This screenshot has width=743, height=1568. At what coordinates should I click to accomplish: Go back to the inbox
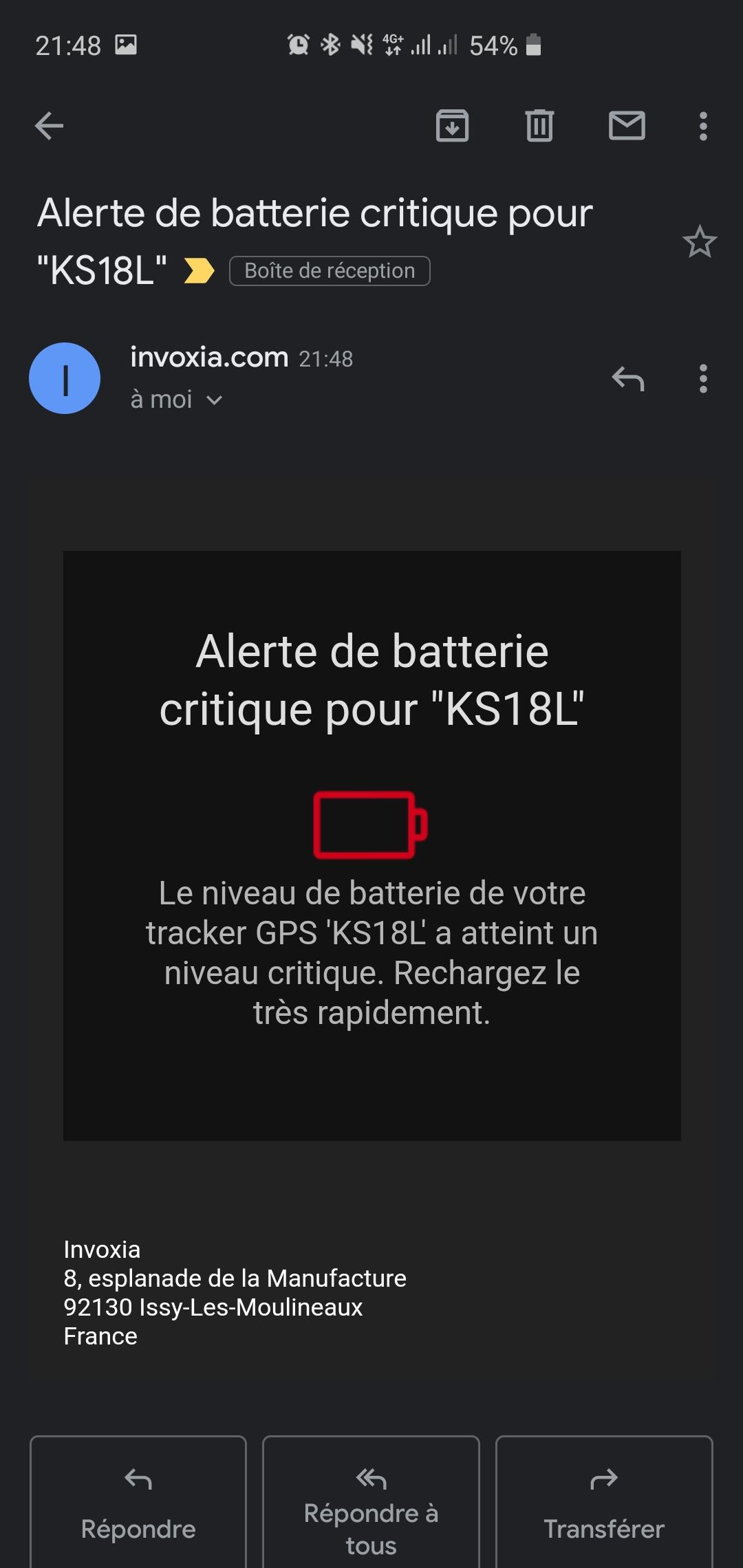49,126
